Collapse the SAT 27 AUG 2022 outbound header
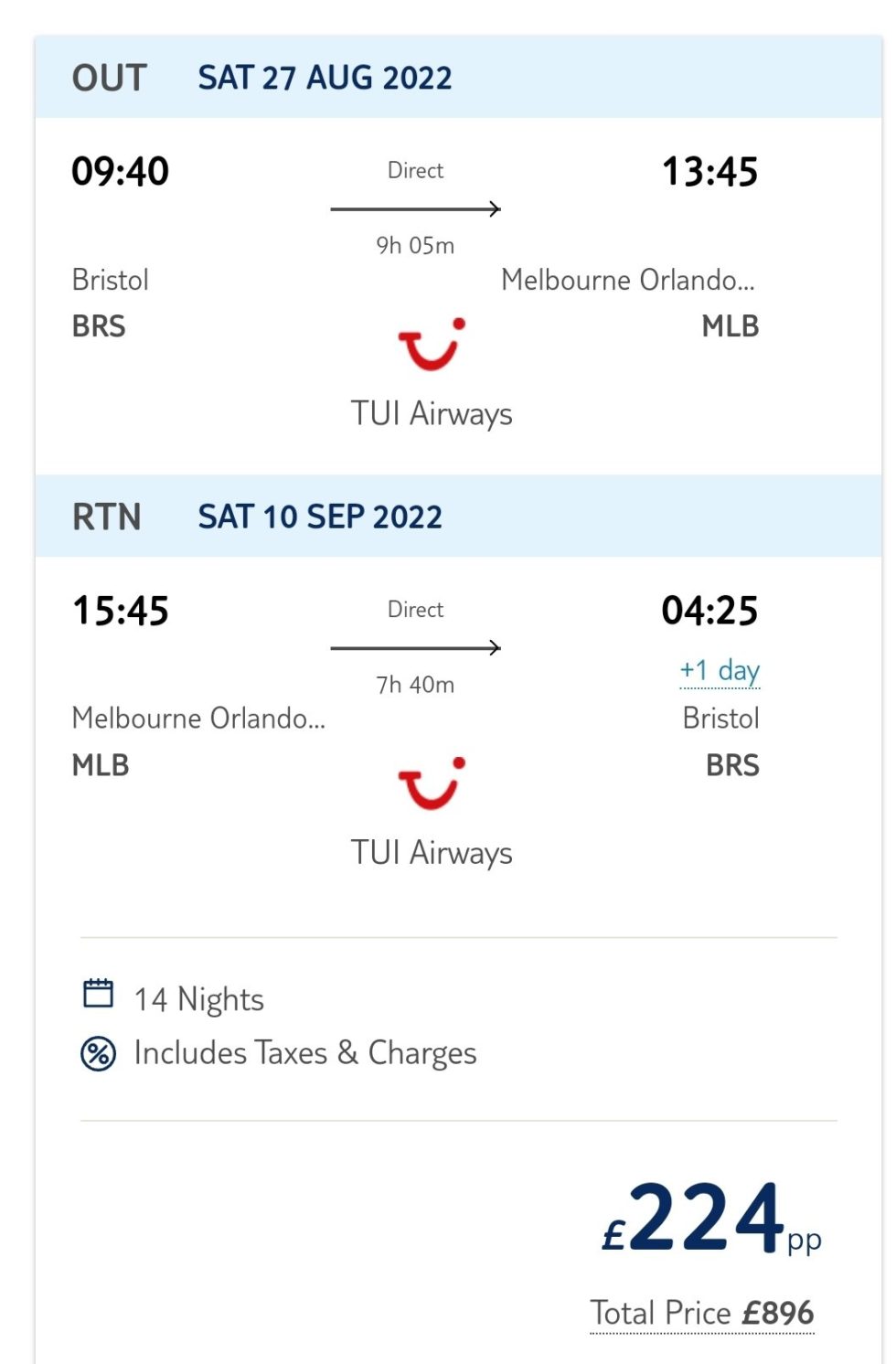 tap(325, 78)
